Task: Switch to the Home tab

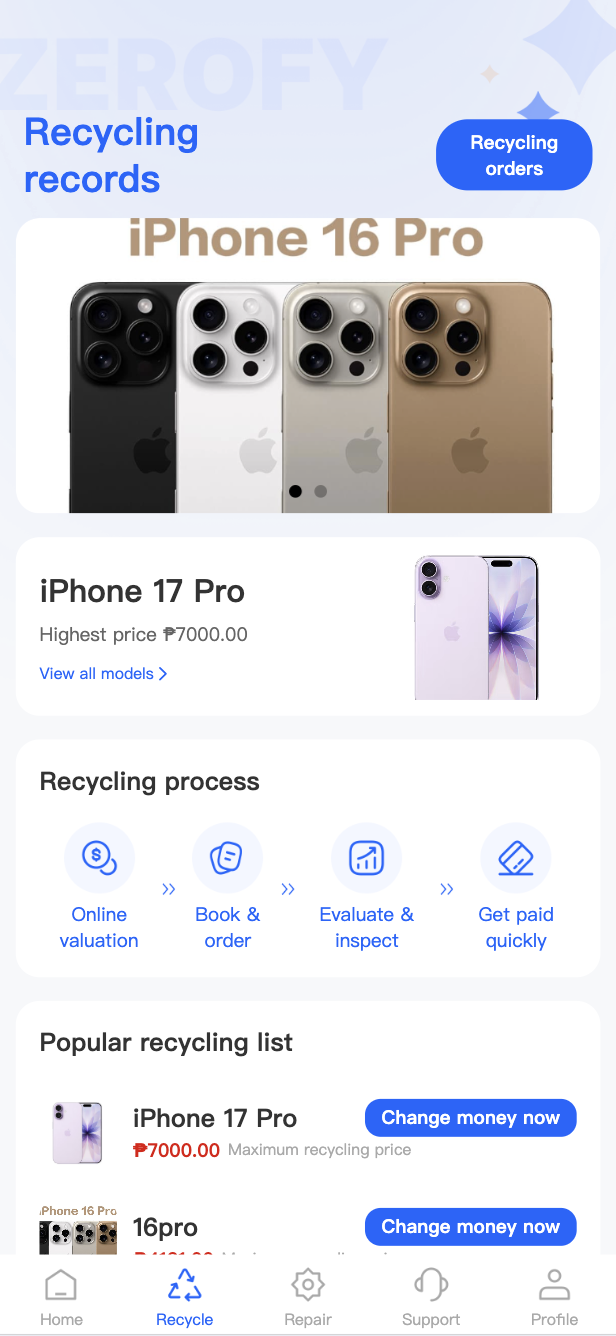Action: click(x=61, y=1297)
